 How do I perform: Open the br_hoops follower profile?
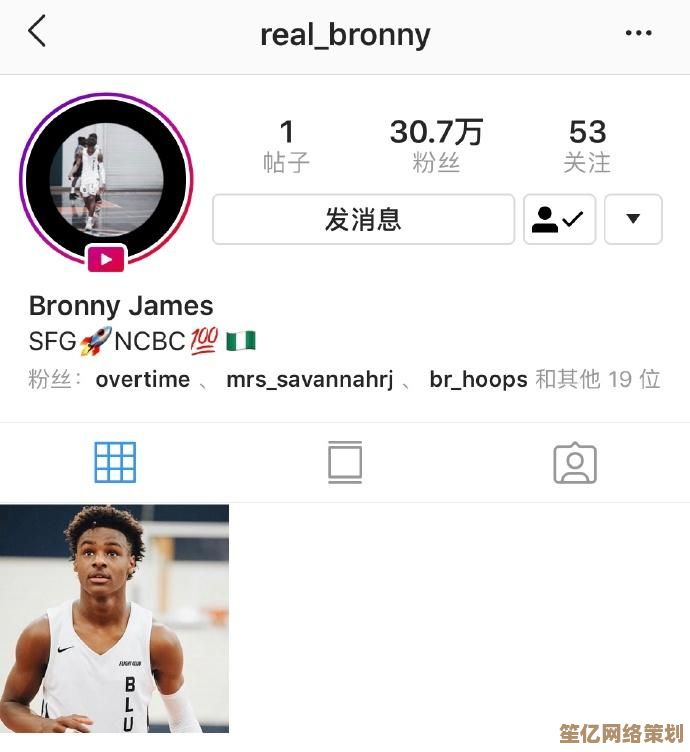point(478,380)
